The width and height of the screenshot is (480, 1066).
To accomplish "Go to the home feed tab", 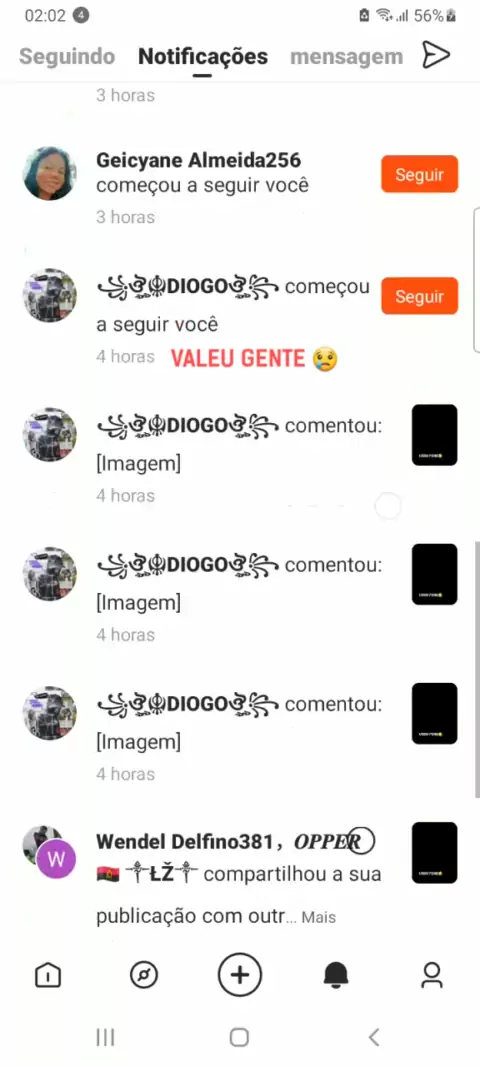I will pyautogui.click(x=48, y=976).
